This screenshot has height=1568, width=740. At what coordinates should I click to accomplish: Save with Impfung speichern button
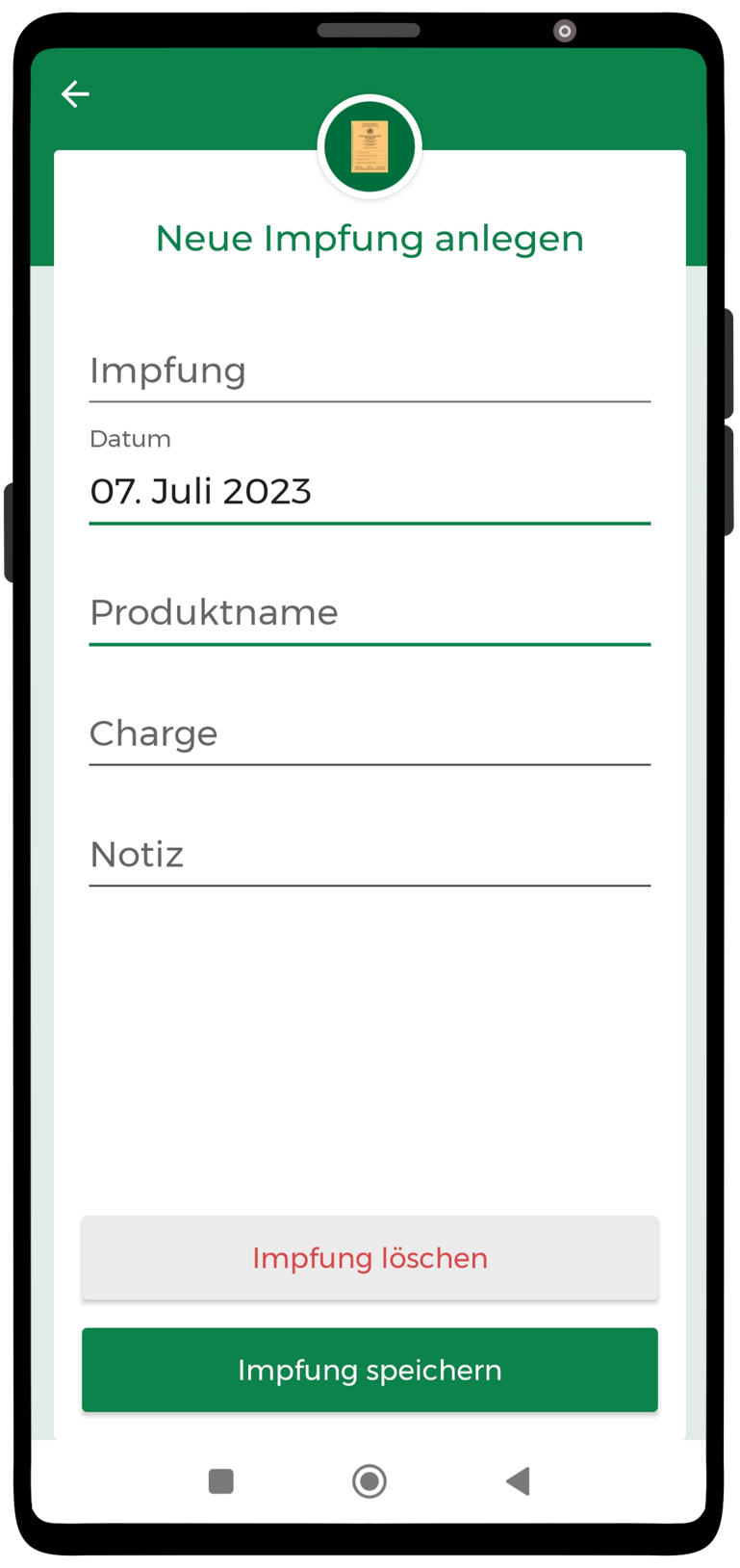point(370,1370)
